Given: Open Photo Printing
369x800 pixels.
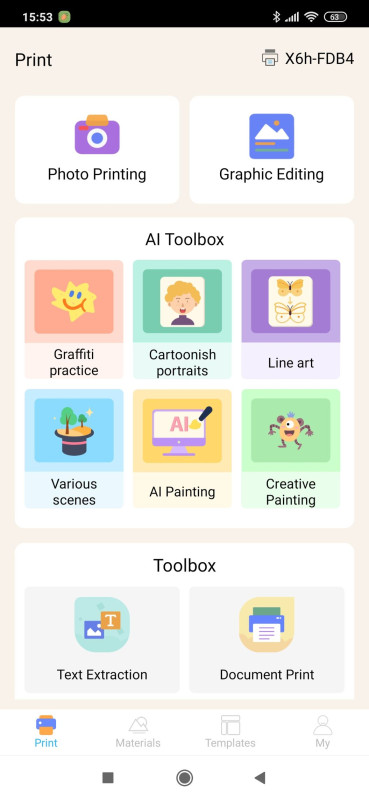Looking at the screenshot, I should (97, 149).
